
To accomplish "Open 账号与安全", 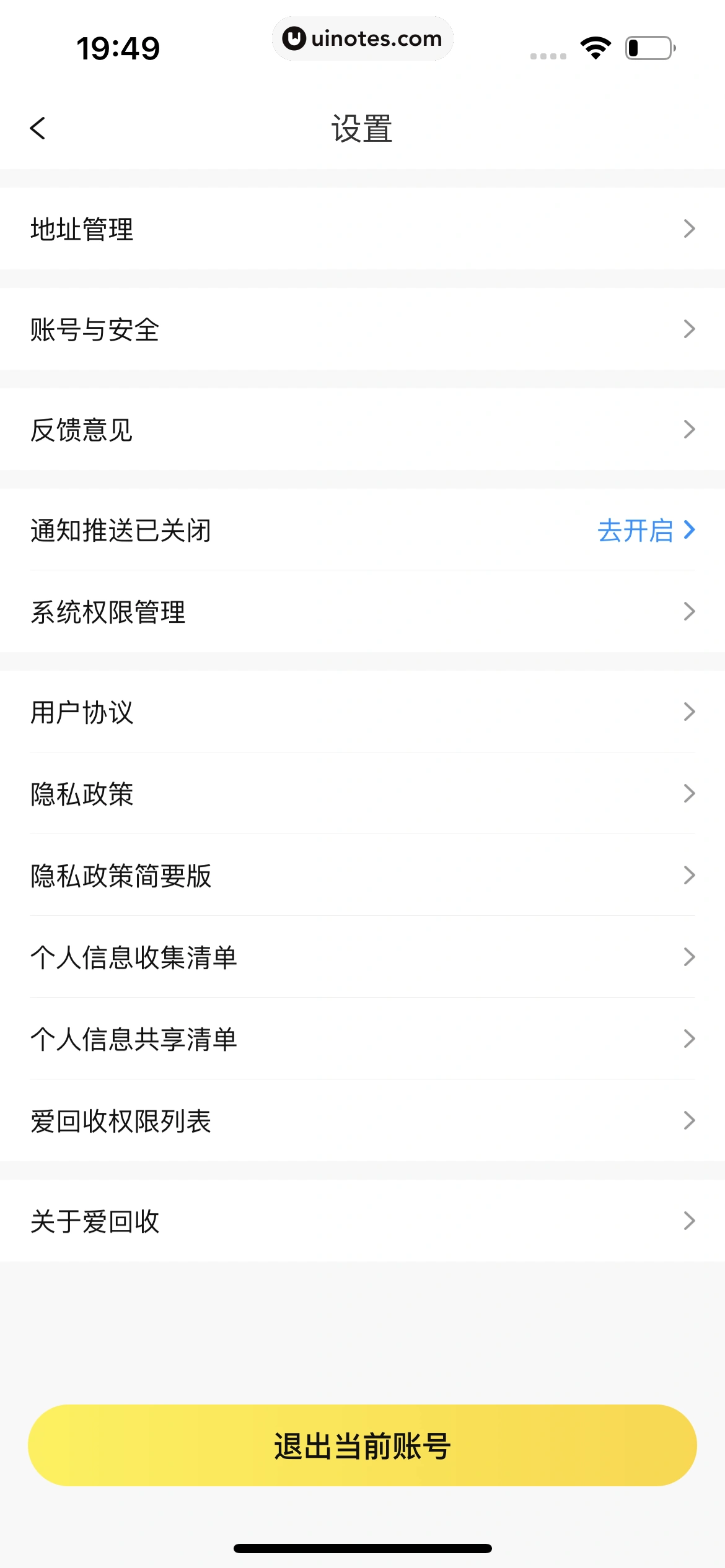I will pos(362,329).
